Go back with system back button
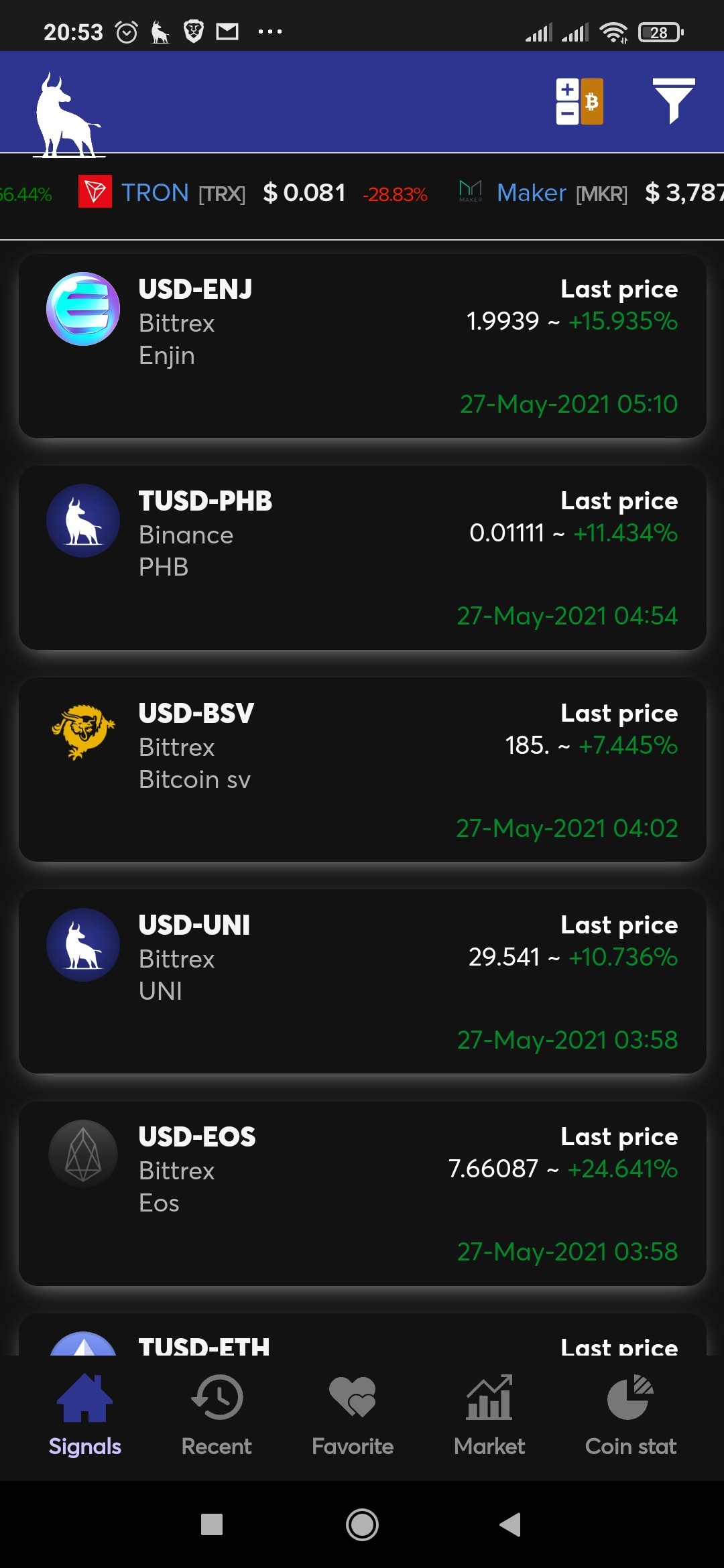This screenshot has width=724, height=1568. tap(510, 1524)
